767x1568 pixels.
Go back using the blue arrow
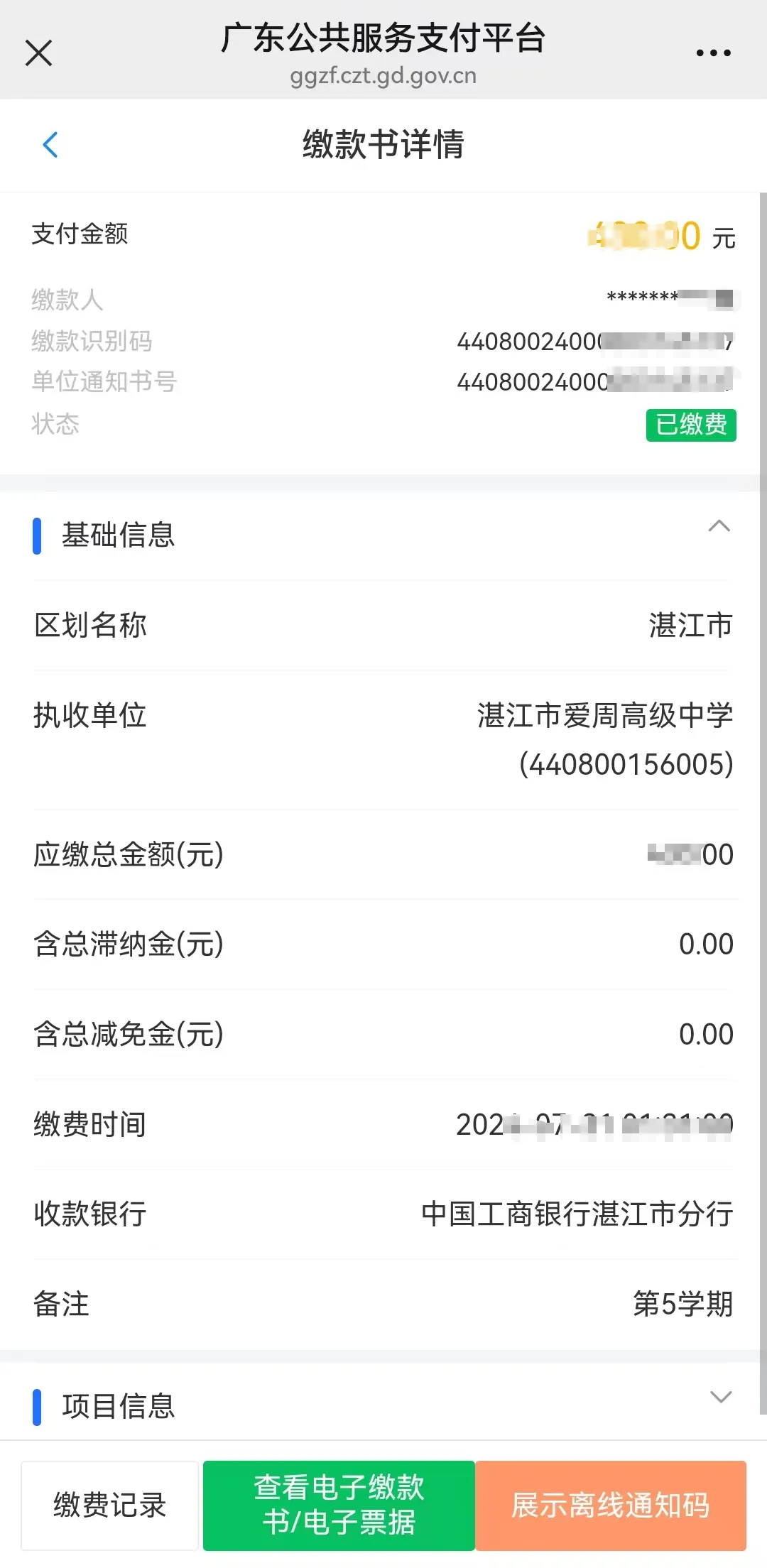[x=50, y=145]
